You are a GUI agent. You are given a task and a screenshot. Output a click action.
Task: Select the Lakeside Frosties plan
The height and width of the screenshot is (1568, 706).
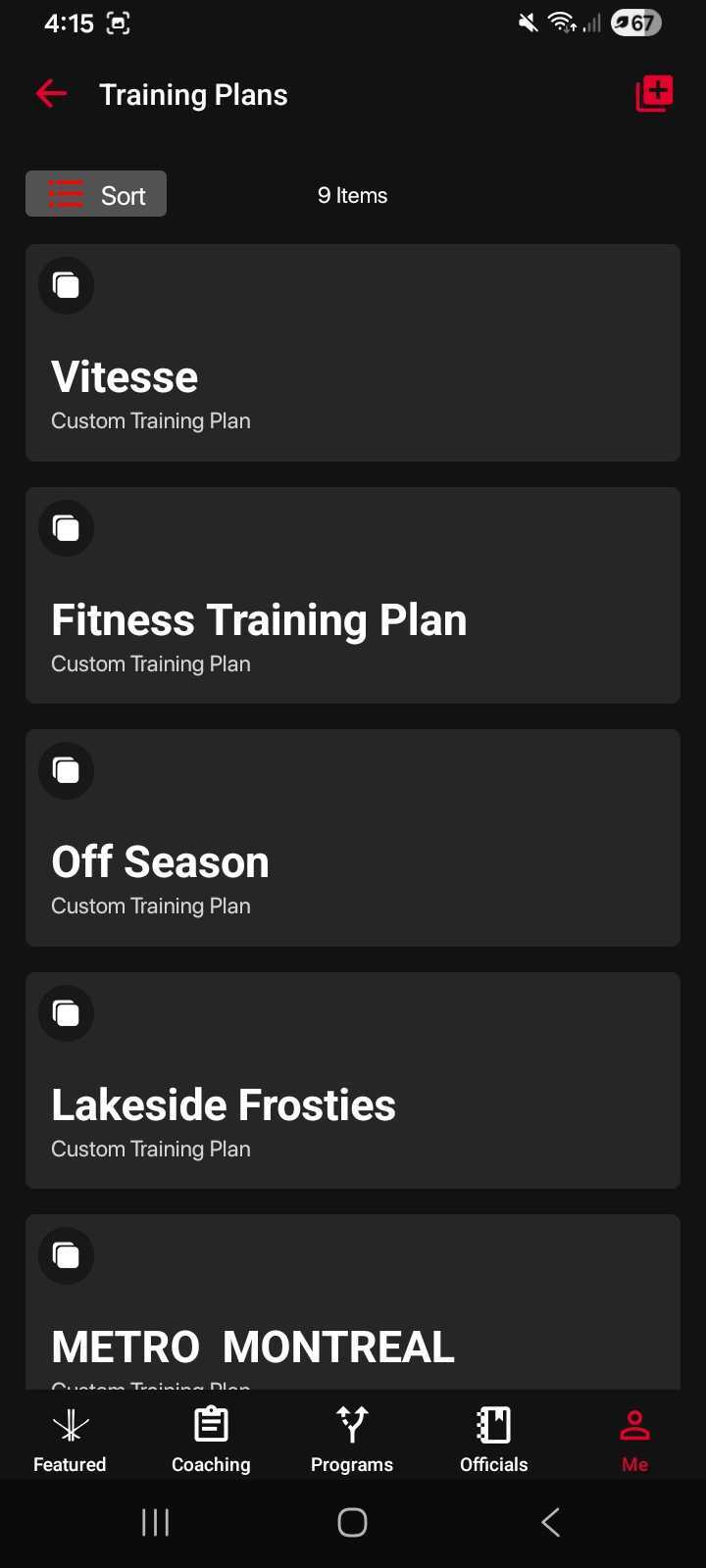pos(352,1080)
